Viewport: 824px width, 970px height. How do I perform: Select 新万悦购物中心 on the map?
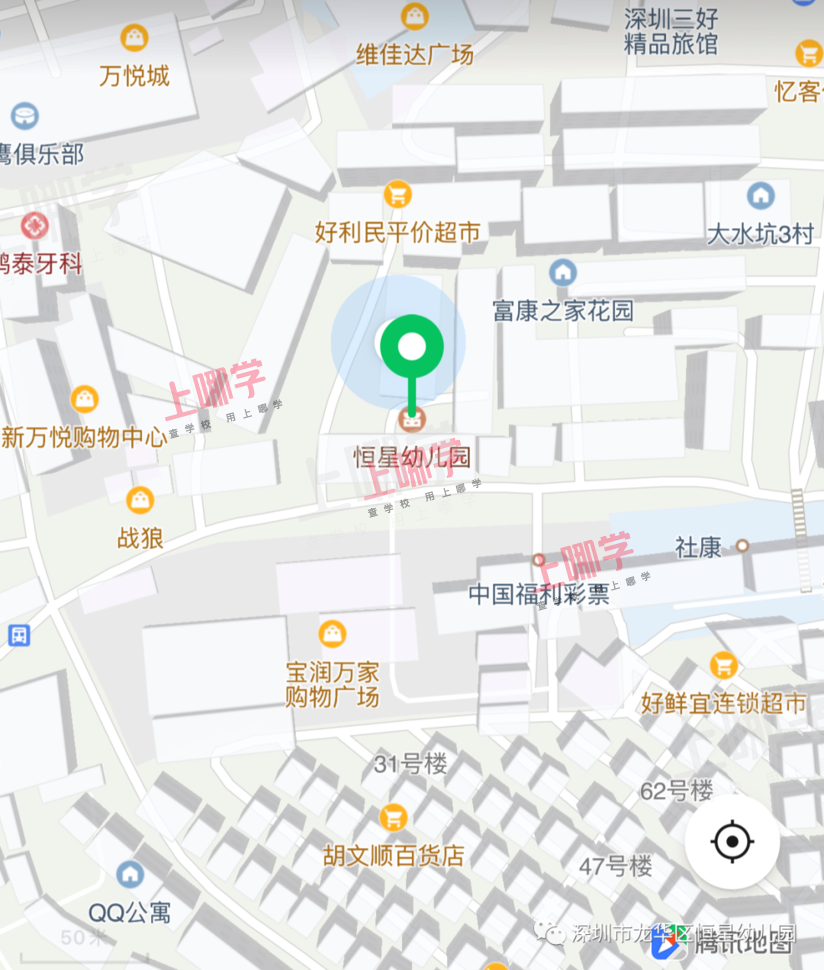click(x=85, y=400)
